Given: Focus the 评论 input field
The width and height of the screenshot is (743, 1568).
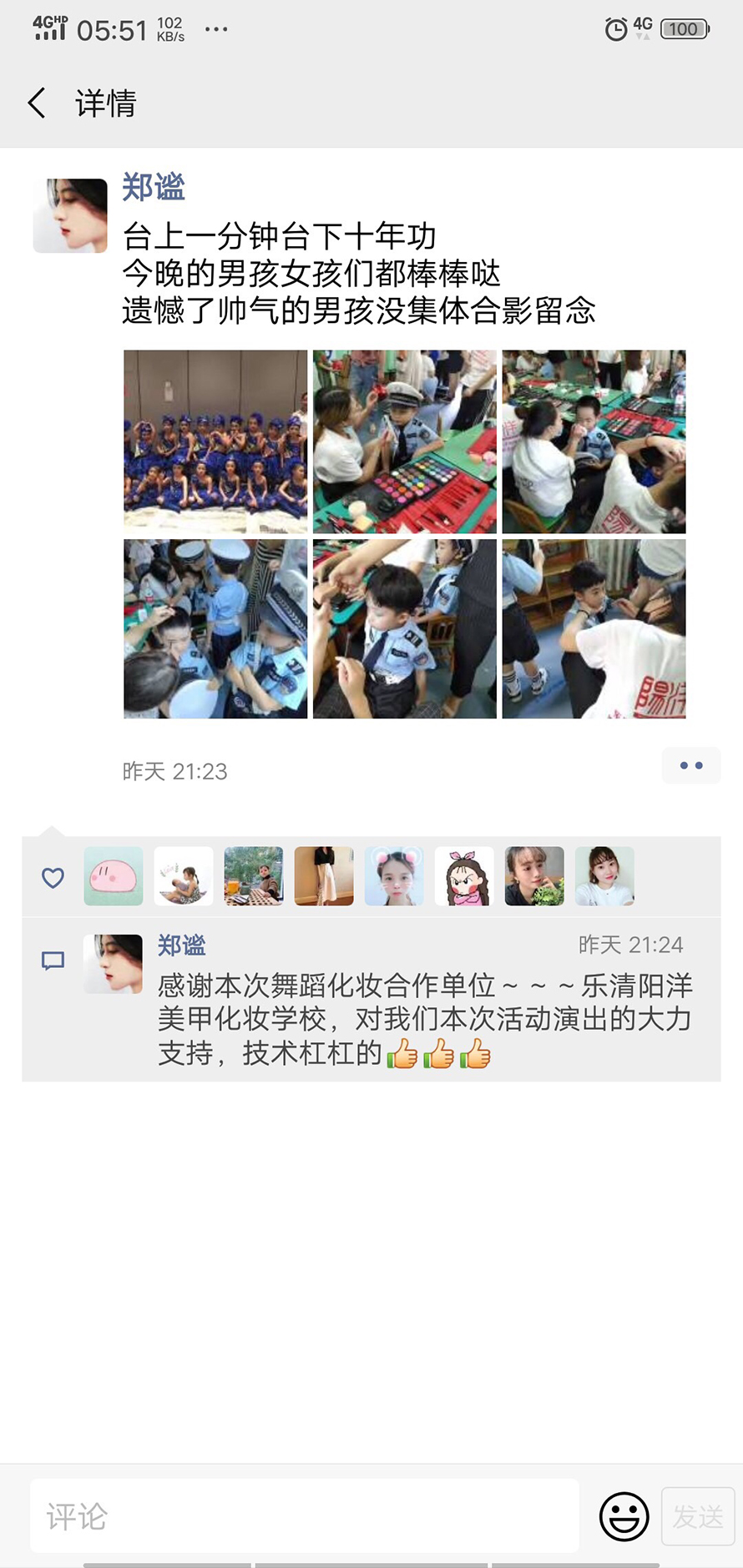Looking at the screenshot, I should 305,1516.
